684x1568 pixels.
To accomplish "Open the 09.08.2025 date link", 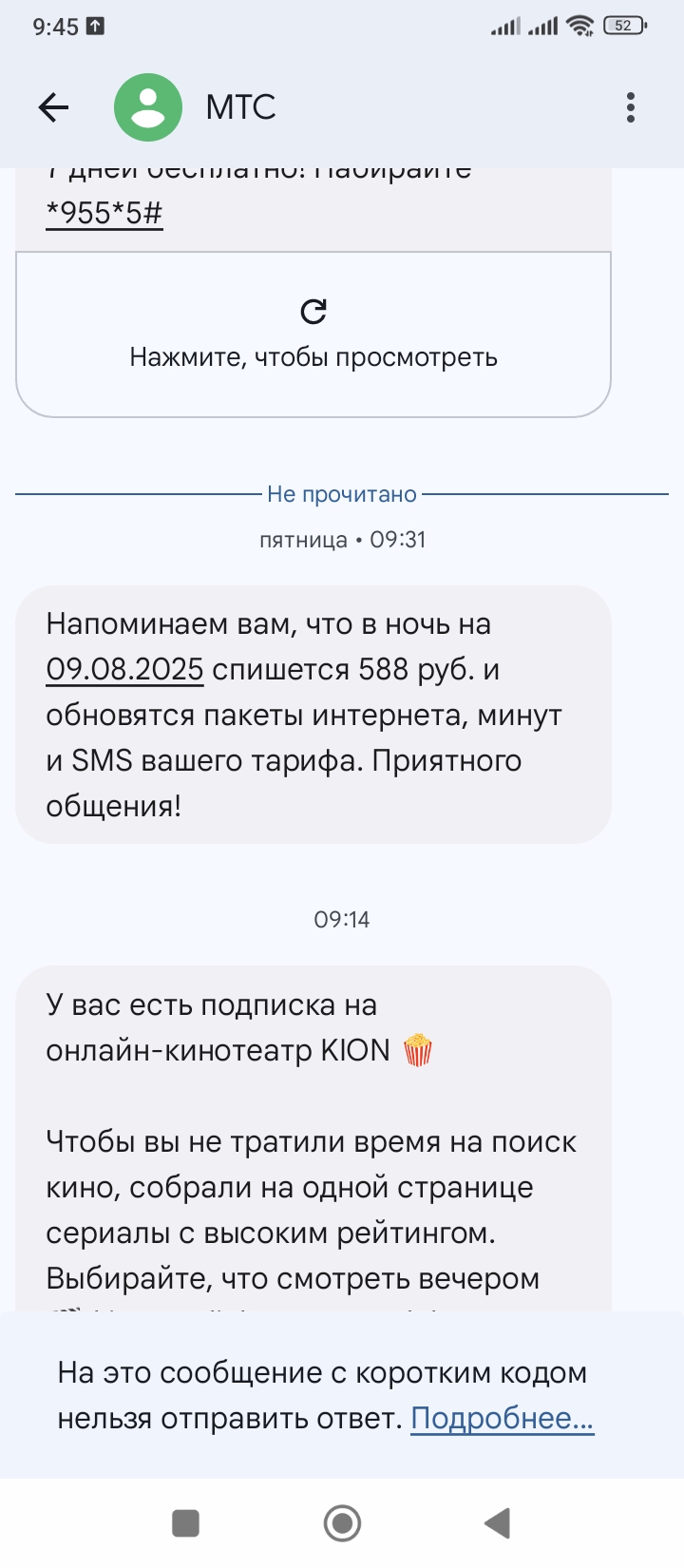I will [124, 670].
